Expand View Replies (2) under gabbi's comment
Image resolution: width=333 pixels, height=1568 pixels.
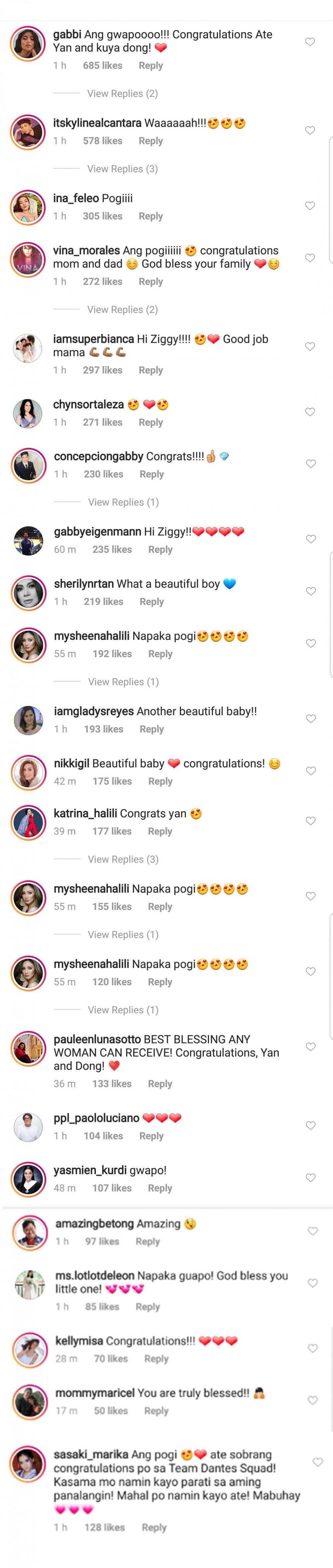coord(122,93)
